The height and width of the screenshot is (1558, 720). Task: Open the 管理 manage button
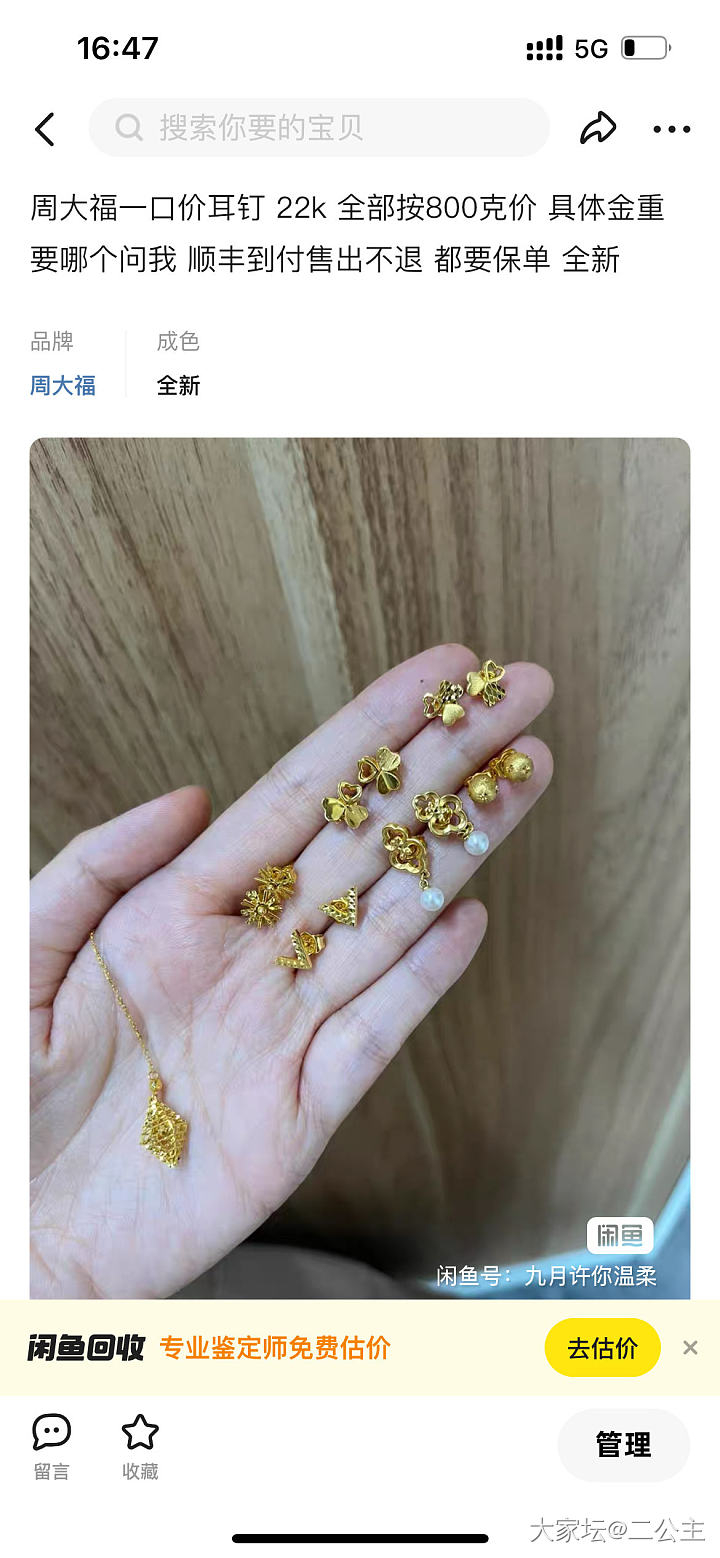pos(623,1445)
